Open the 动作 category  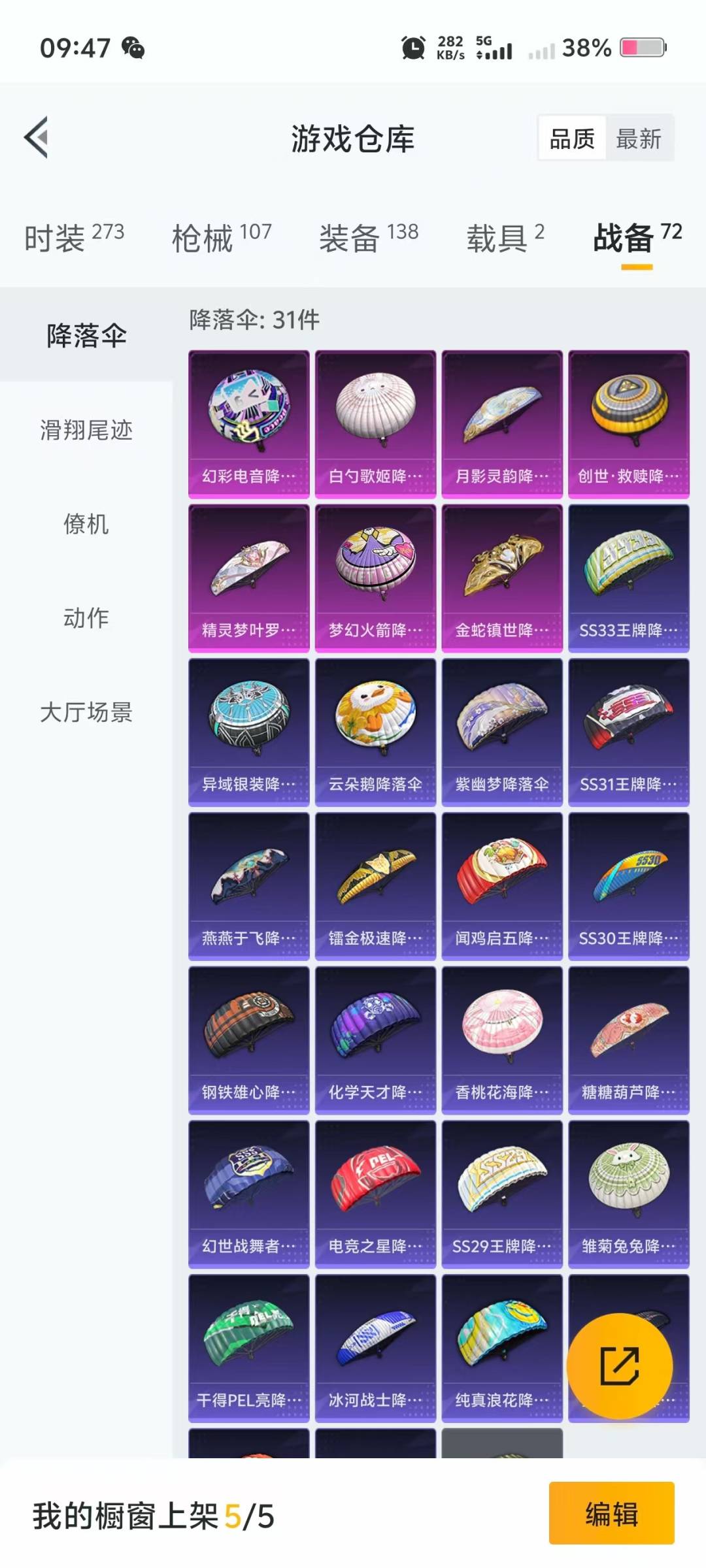[x=86, y=618]
